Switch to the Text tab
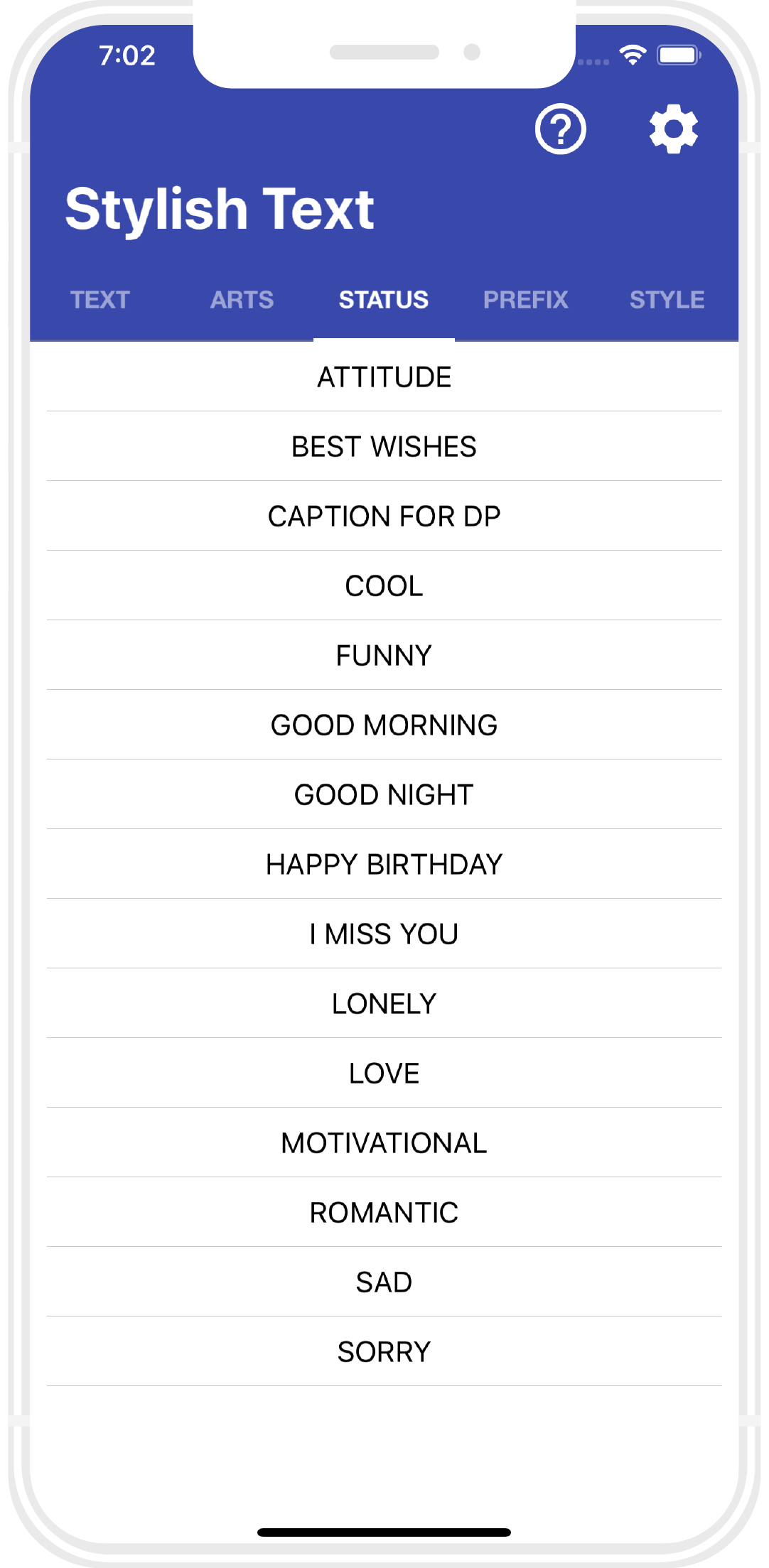The width and height of the screenshot is (769, 1568). coord(100,300)
